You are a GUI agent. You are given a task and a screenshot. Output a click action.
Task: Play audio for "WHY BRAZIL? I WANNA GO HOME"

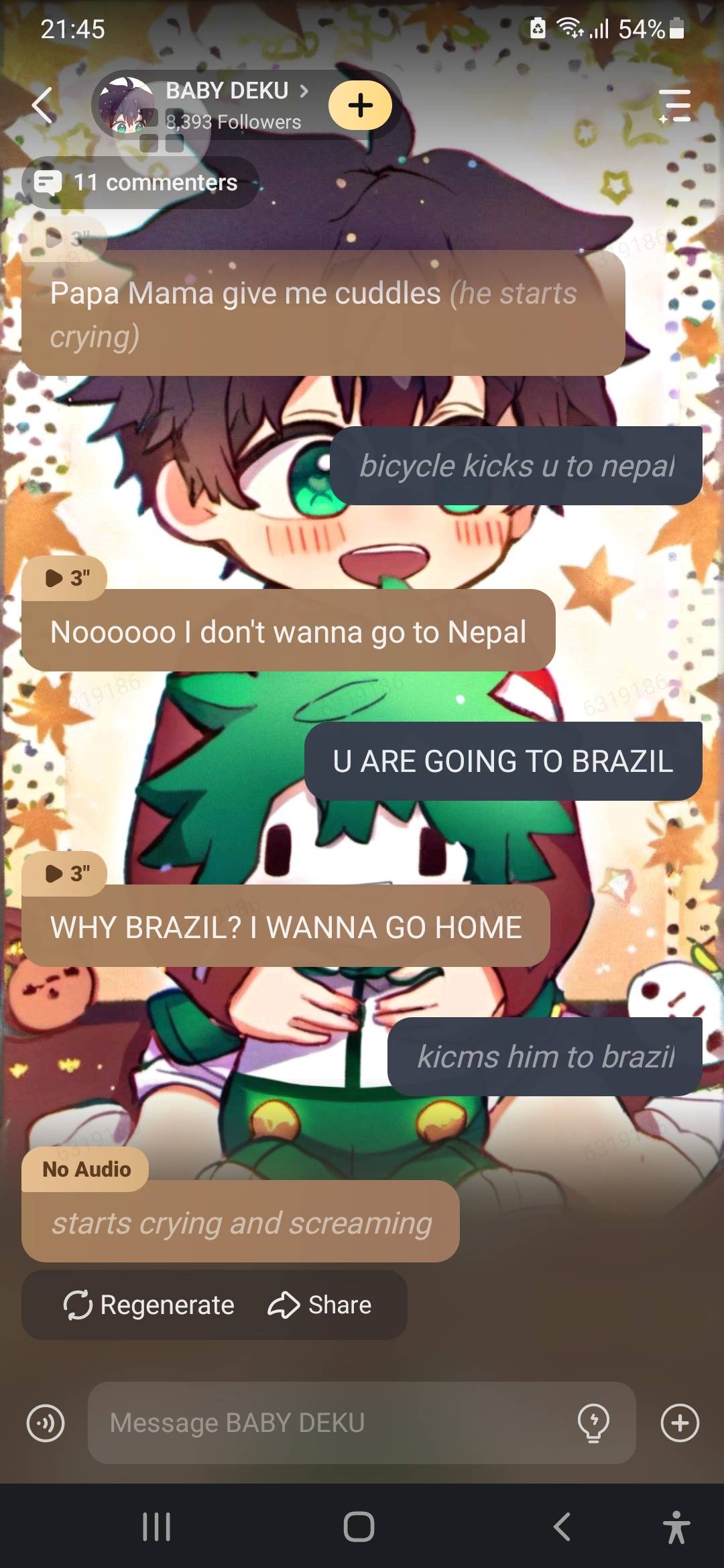[65, 874]
